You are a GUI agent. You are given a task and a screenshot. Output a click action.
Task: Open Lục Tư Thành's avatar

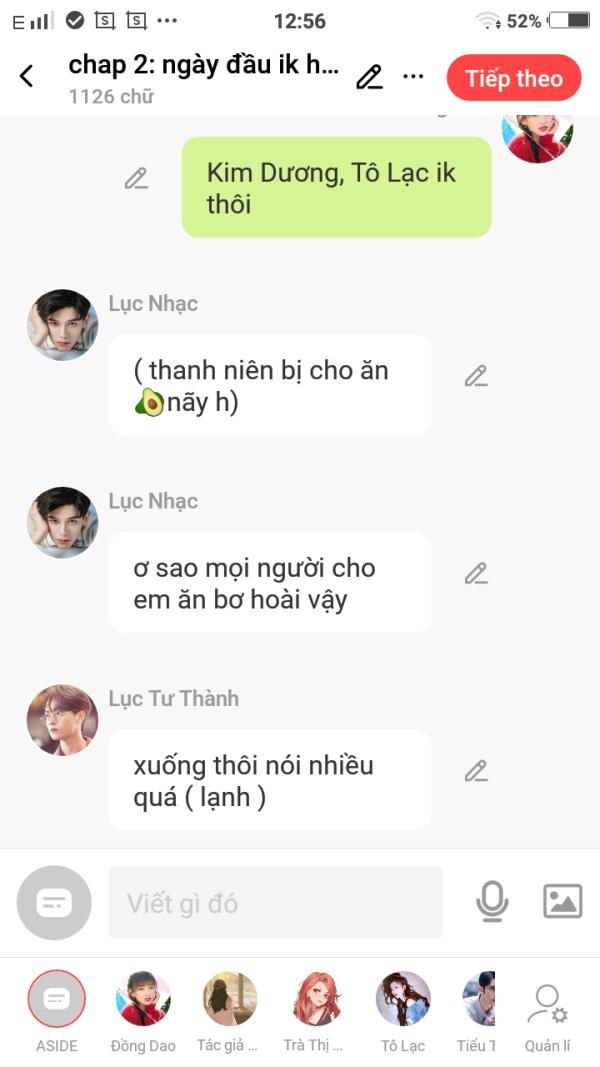(x=62, y=720)
